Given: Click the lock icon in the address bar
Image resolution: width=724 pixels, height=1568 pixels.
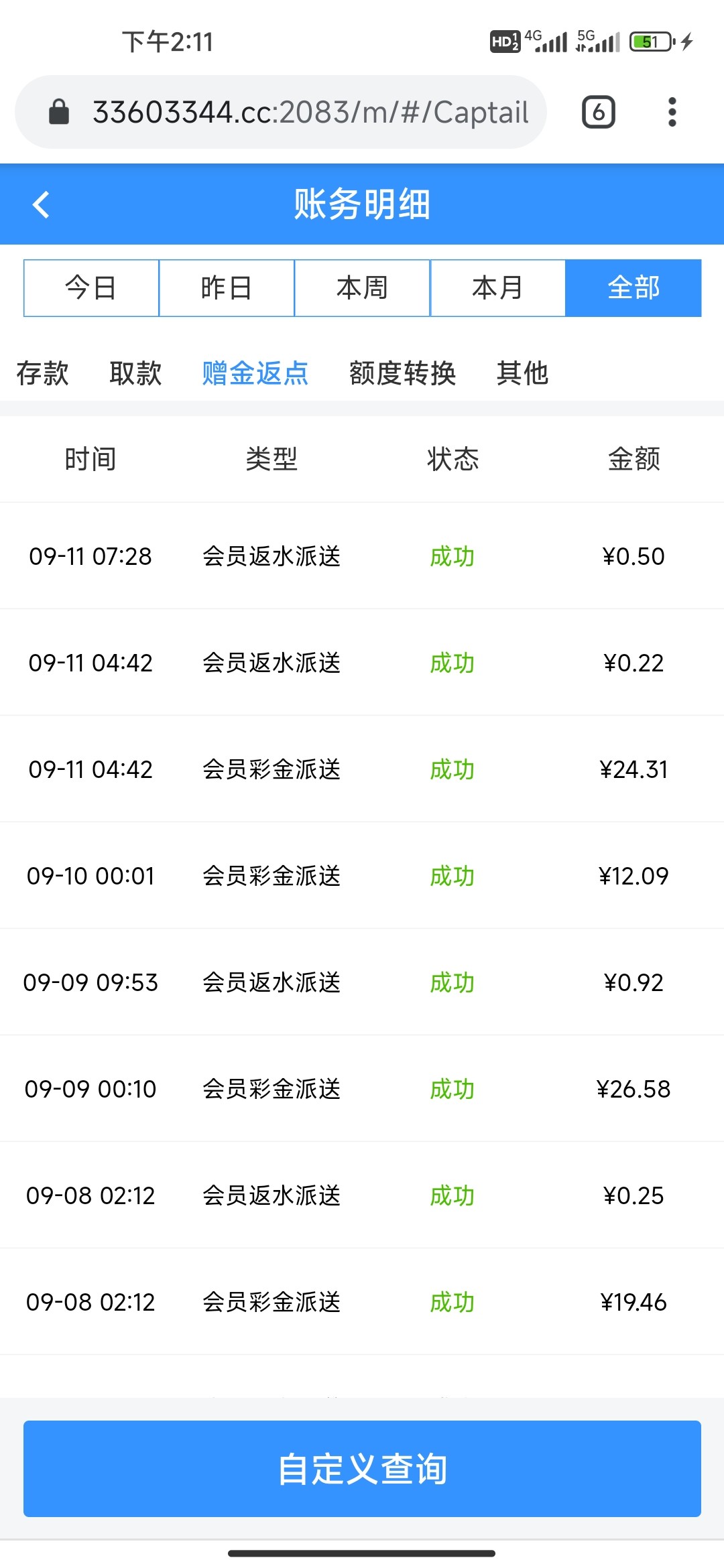Looking at the screenshot, I should [59, 111].
